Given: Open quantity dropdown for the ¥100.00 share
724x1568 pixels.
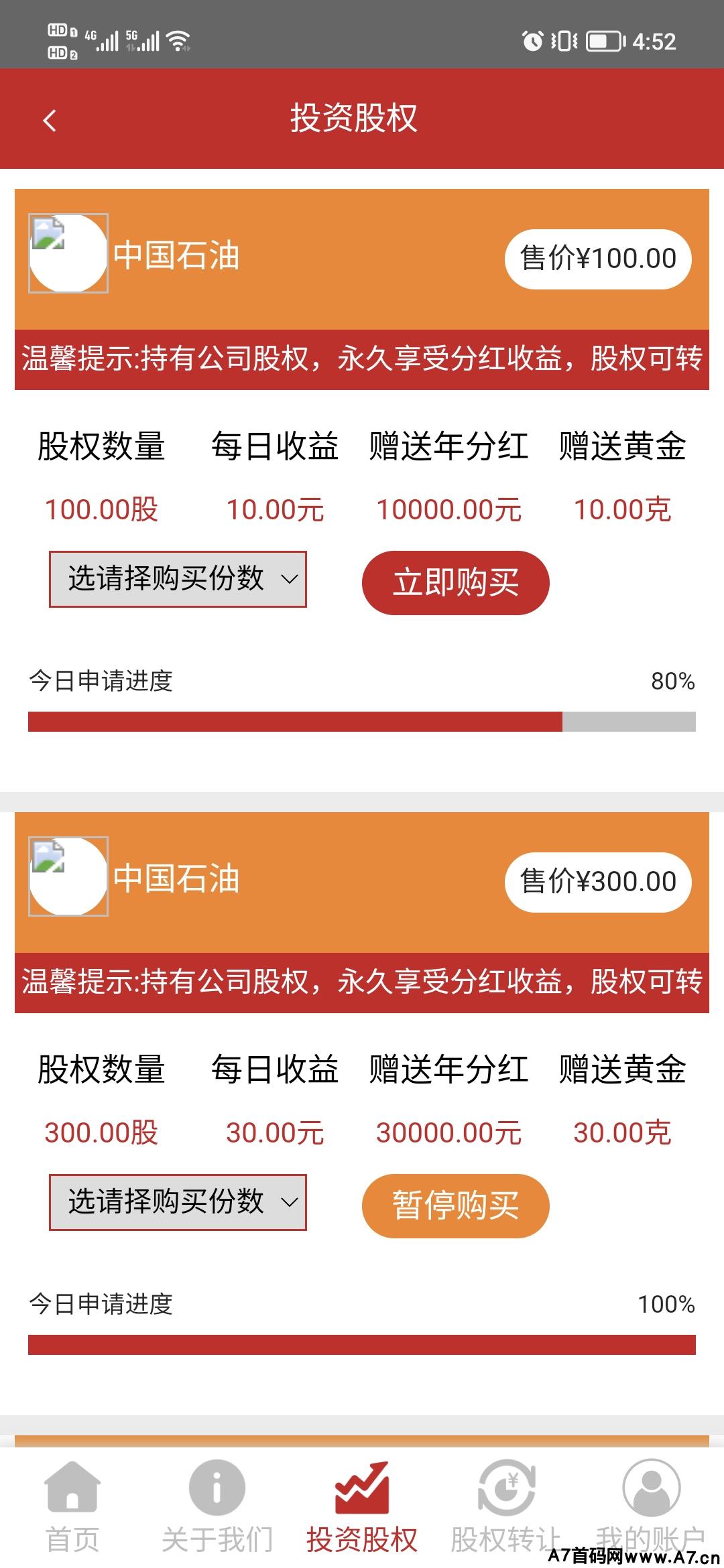Looking at the screenshot, I should coord(178,579).
